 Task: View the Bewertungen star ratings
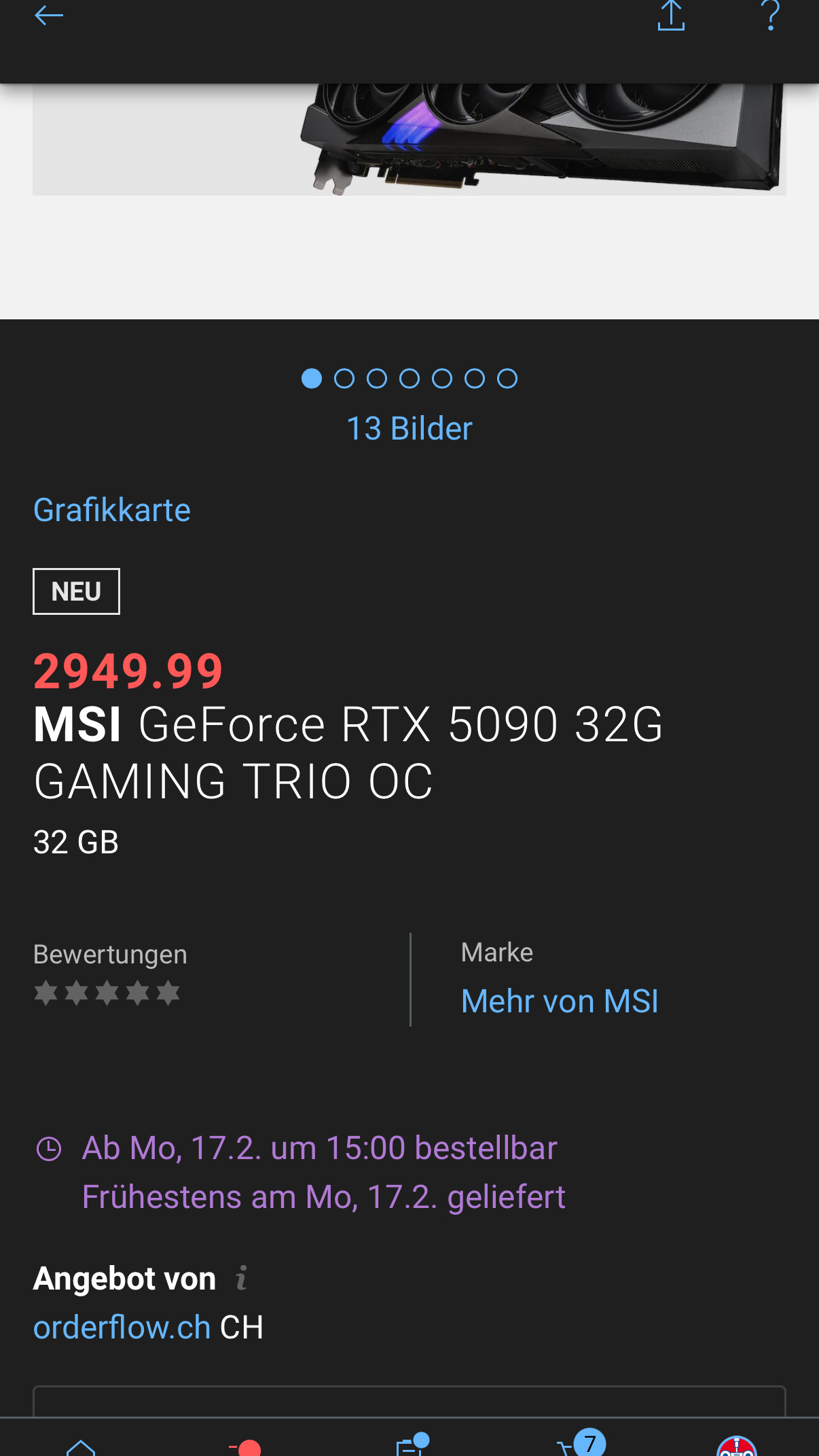(107, 993)
